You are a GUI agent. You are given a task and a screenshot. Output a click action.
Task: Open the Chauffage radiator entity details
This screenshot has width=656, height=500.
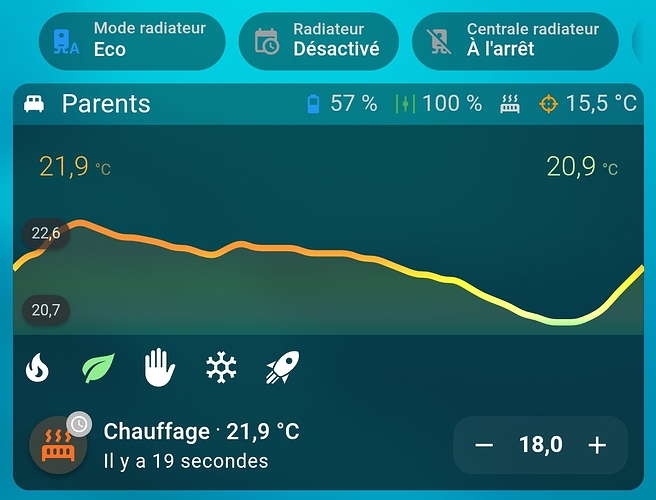coord(200,445)
